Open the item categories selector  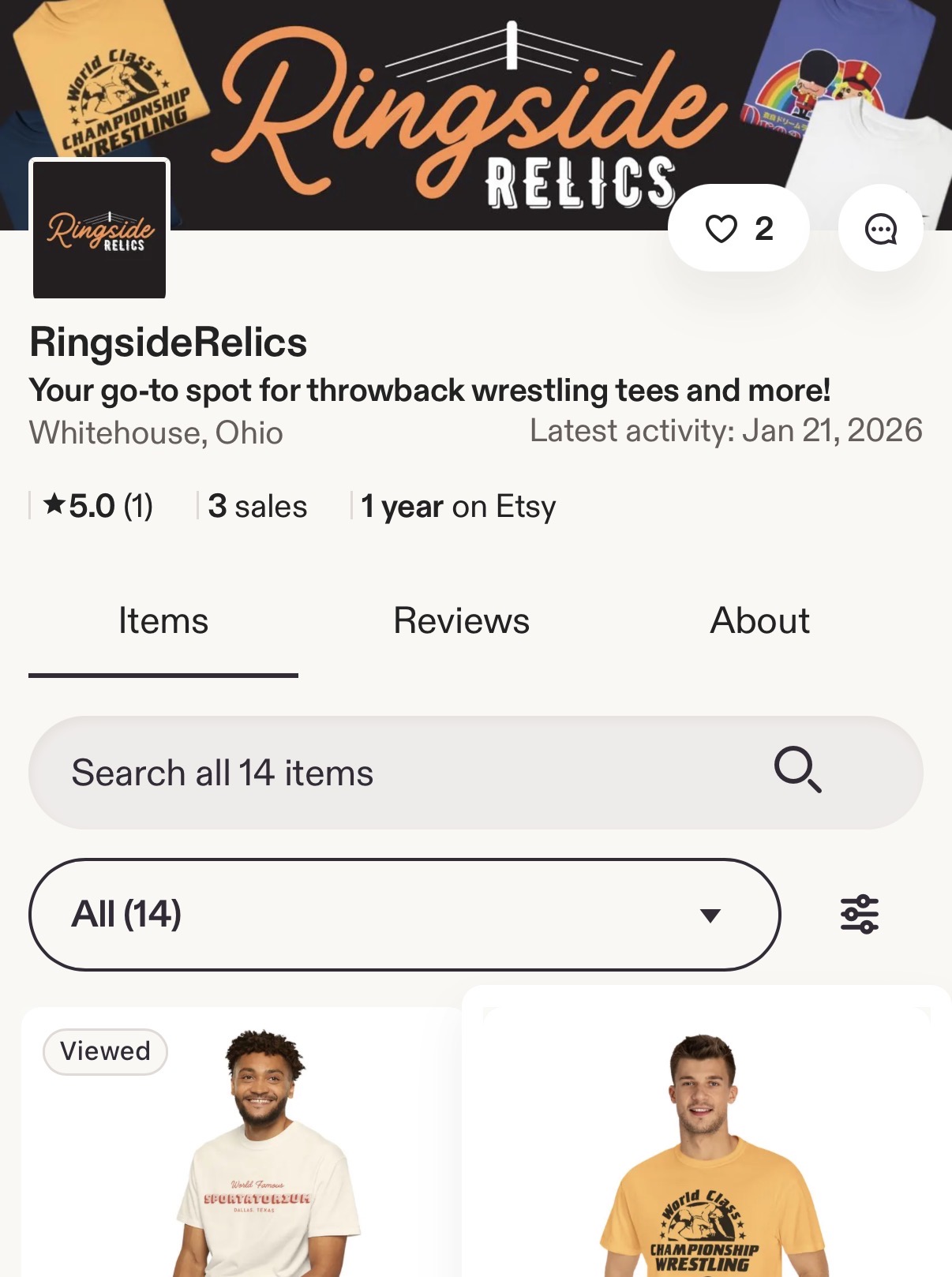[404, 914]
